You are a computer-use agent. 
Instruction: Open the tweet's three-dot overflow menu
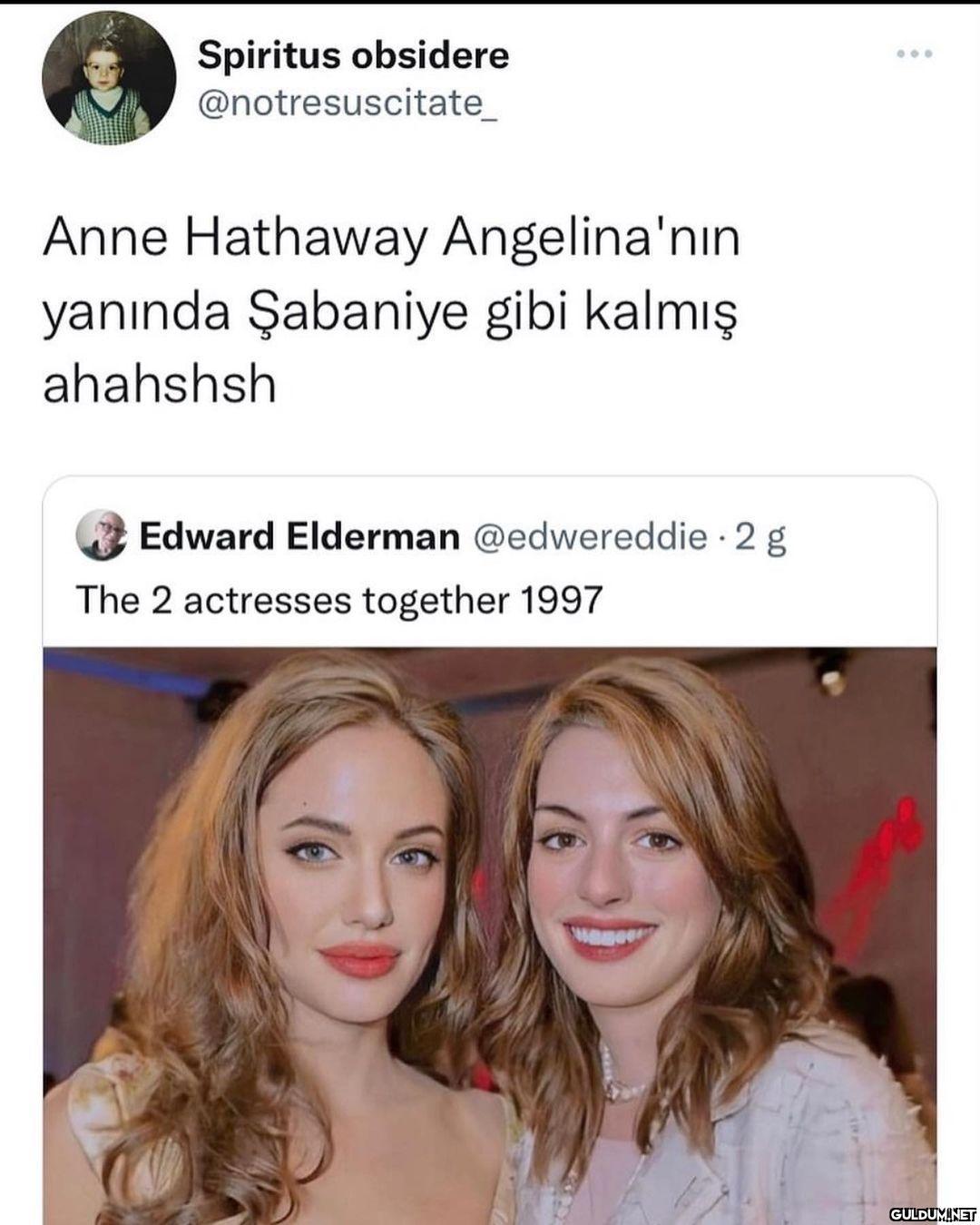coord(914,54)
